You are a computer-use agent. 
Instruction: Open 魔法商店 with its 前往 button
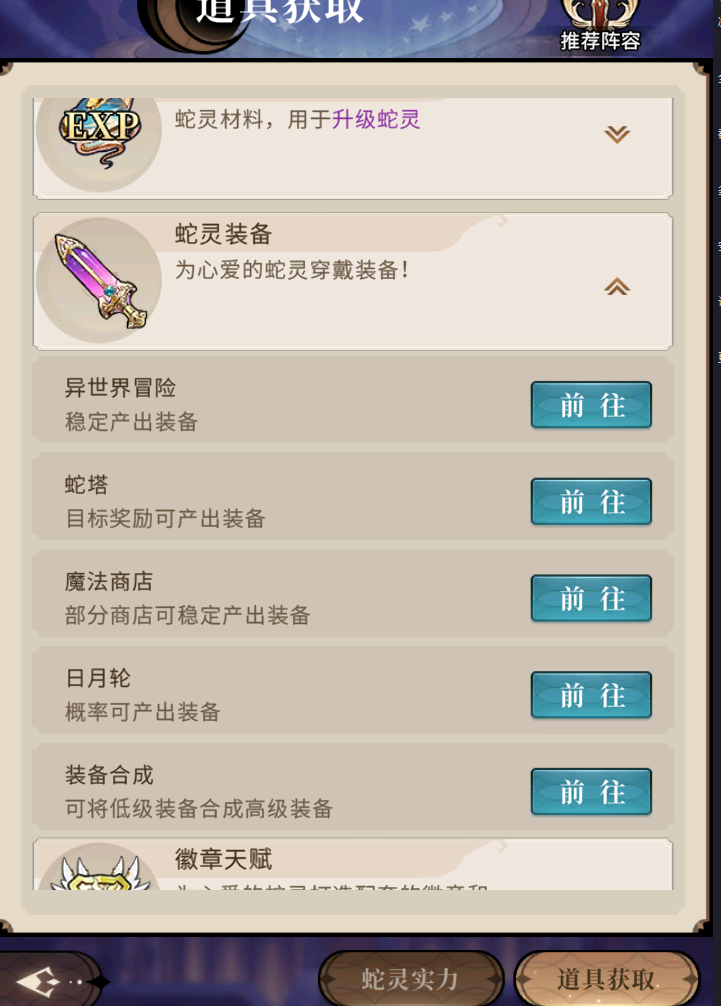tap(591, 599)
